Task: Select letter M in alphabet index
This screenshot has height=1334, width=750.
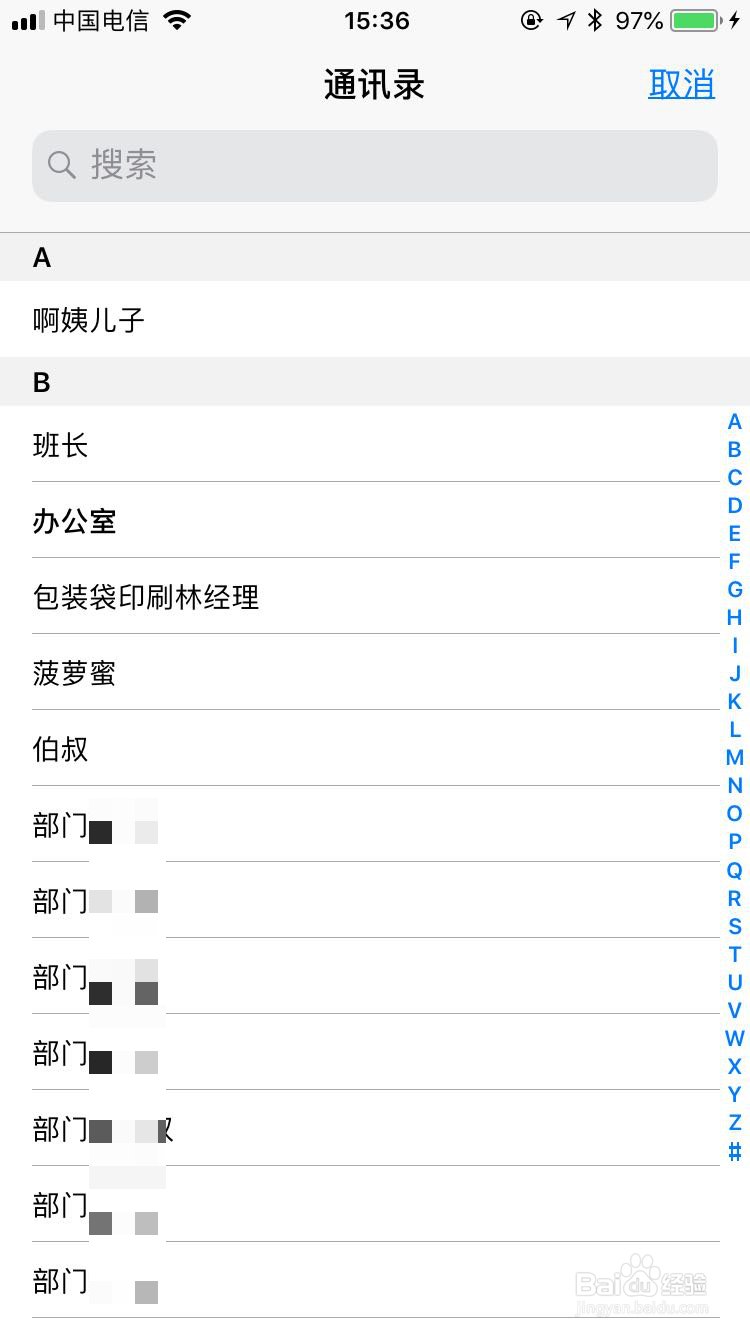Action: 733,758
